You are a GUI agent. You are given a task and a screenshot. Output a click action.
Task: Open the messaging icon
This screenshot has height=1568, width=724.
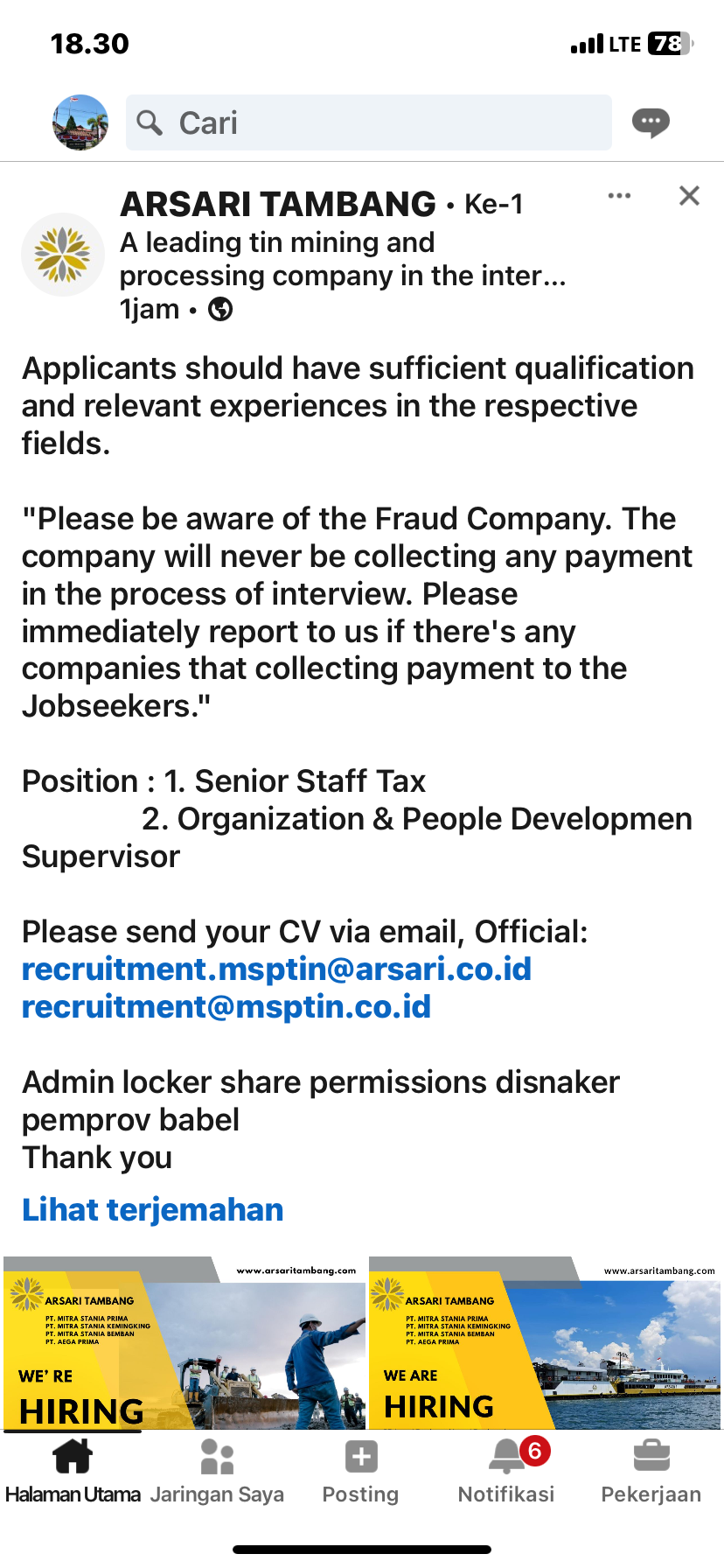point(651,122)
